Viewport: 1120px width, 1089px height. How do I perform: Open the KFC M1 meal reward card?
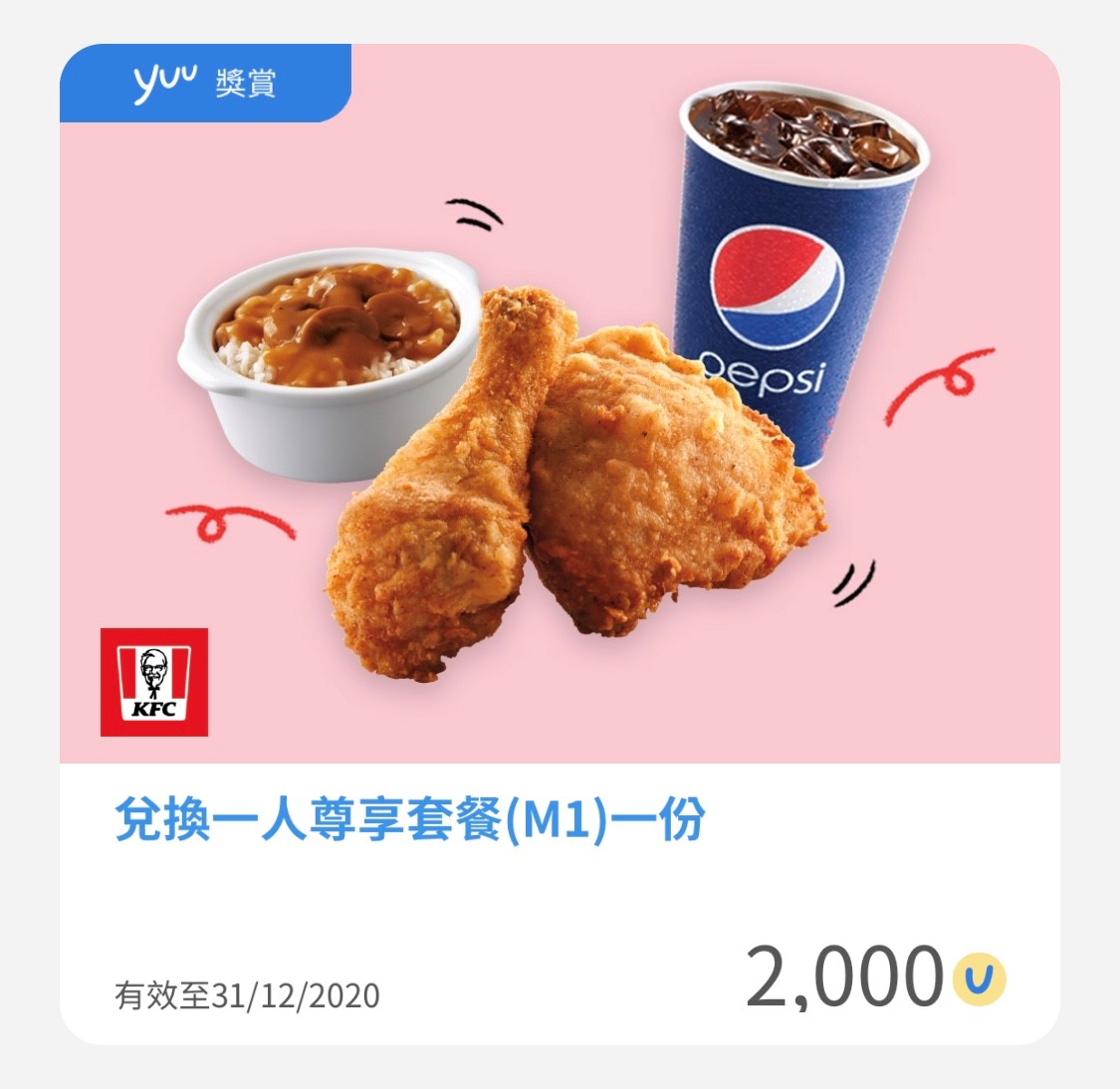pos(559,544)
